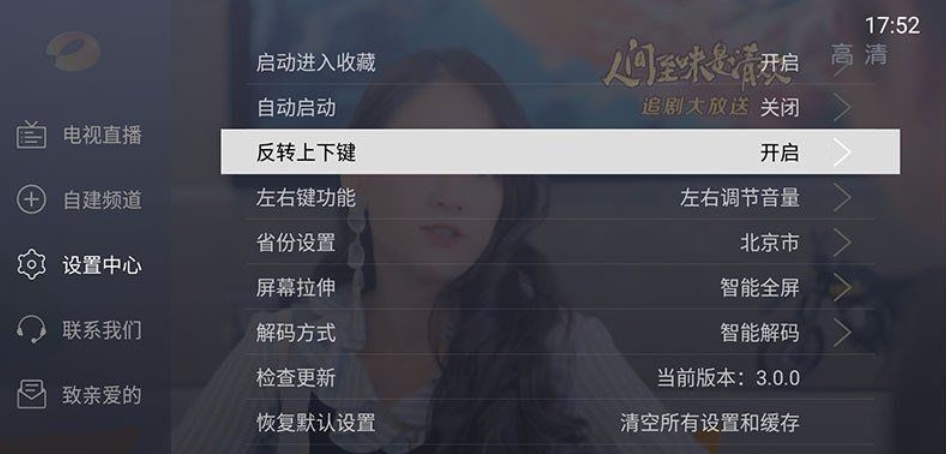The height and width of the screenshot is (454, 946).
Task: Open 致亲爱的 message section
Action: (82, 395)
